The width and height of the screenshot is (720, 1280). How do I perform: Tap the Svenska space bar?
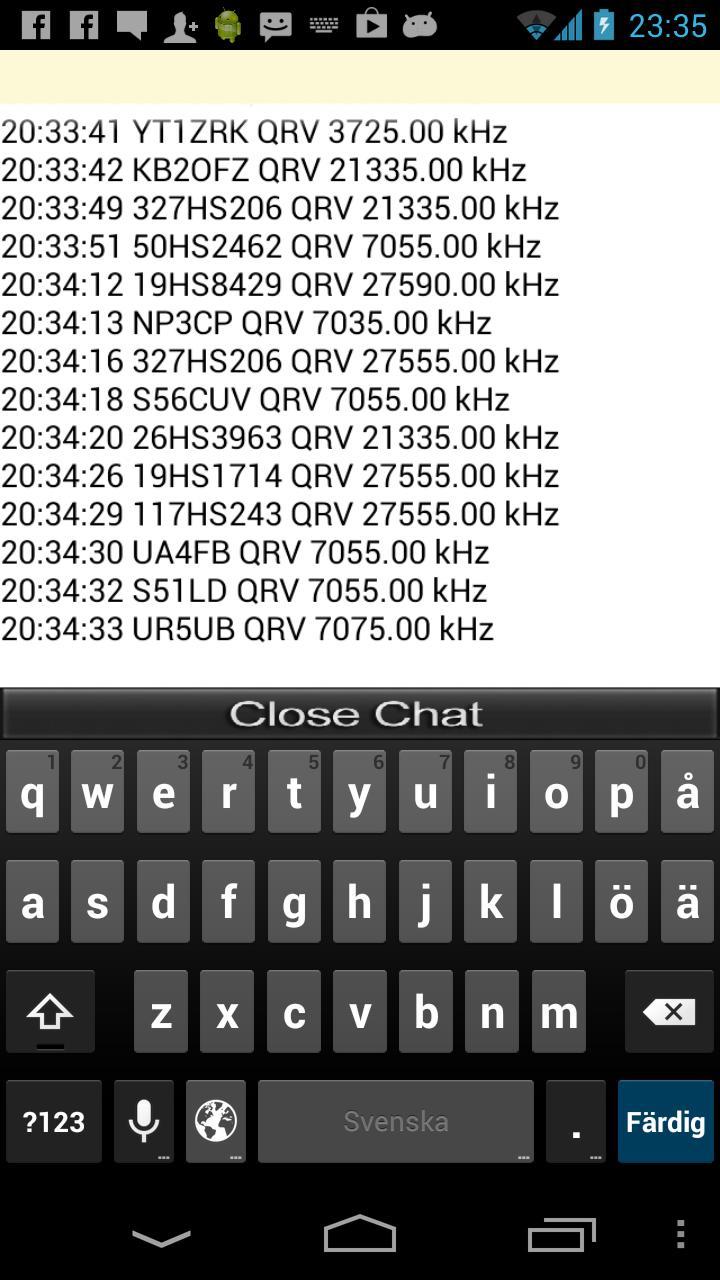tap(395, 1121)
